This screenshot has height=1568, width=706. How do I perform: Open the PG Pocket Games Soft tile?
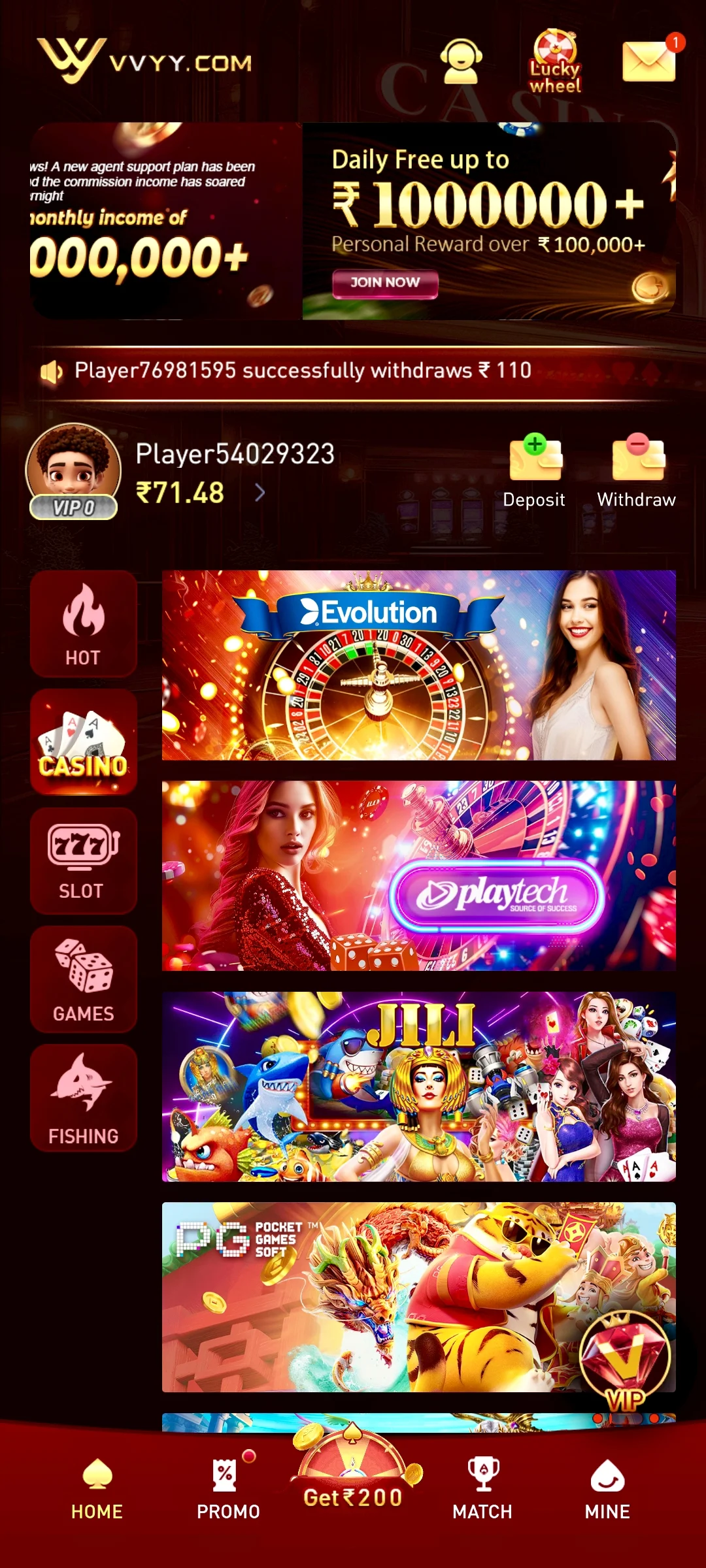(x=366, y=1297)
